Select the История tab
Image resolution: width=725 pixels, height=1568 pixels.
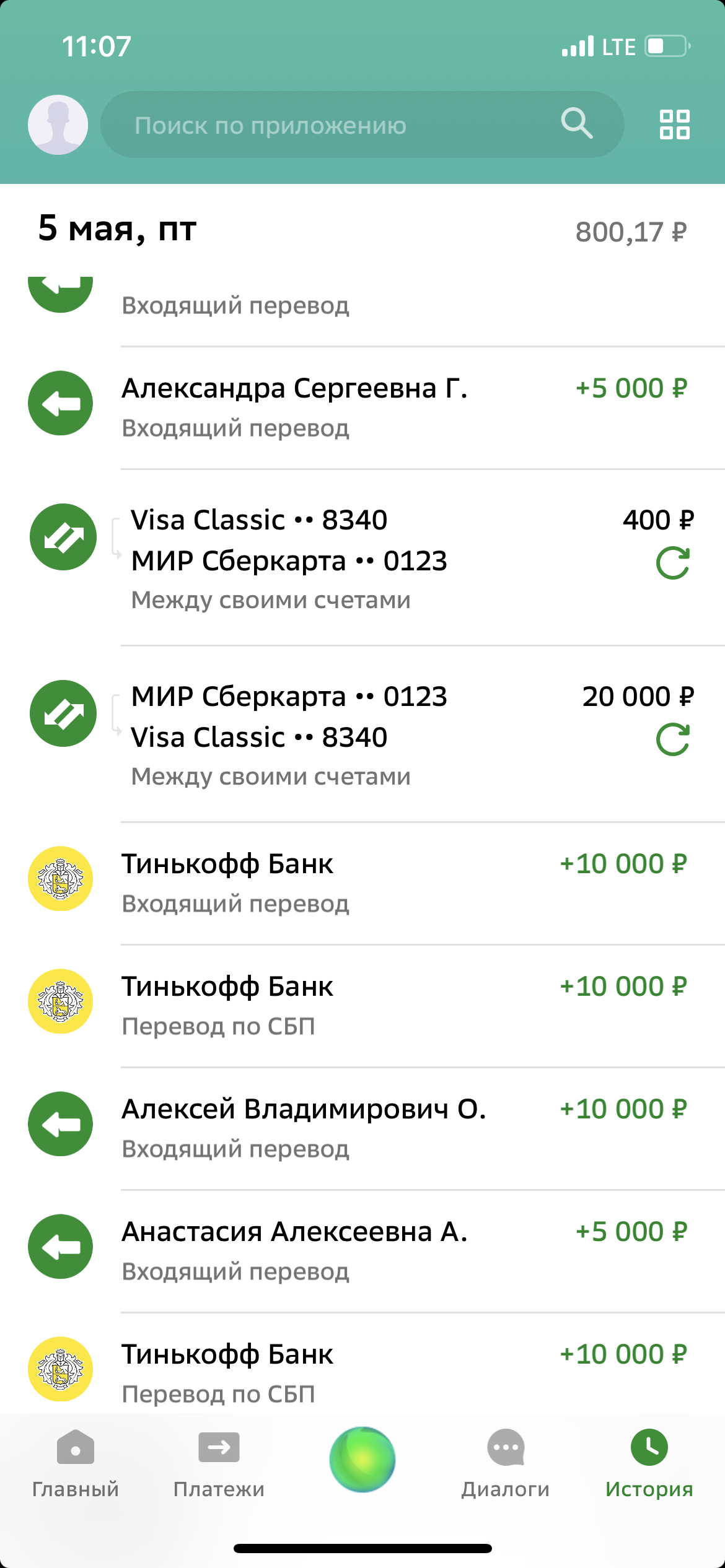(649, 1463)
